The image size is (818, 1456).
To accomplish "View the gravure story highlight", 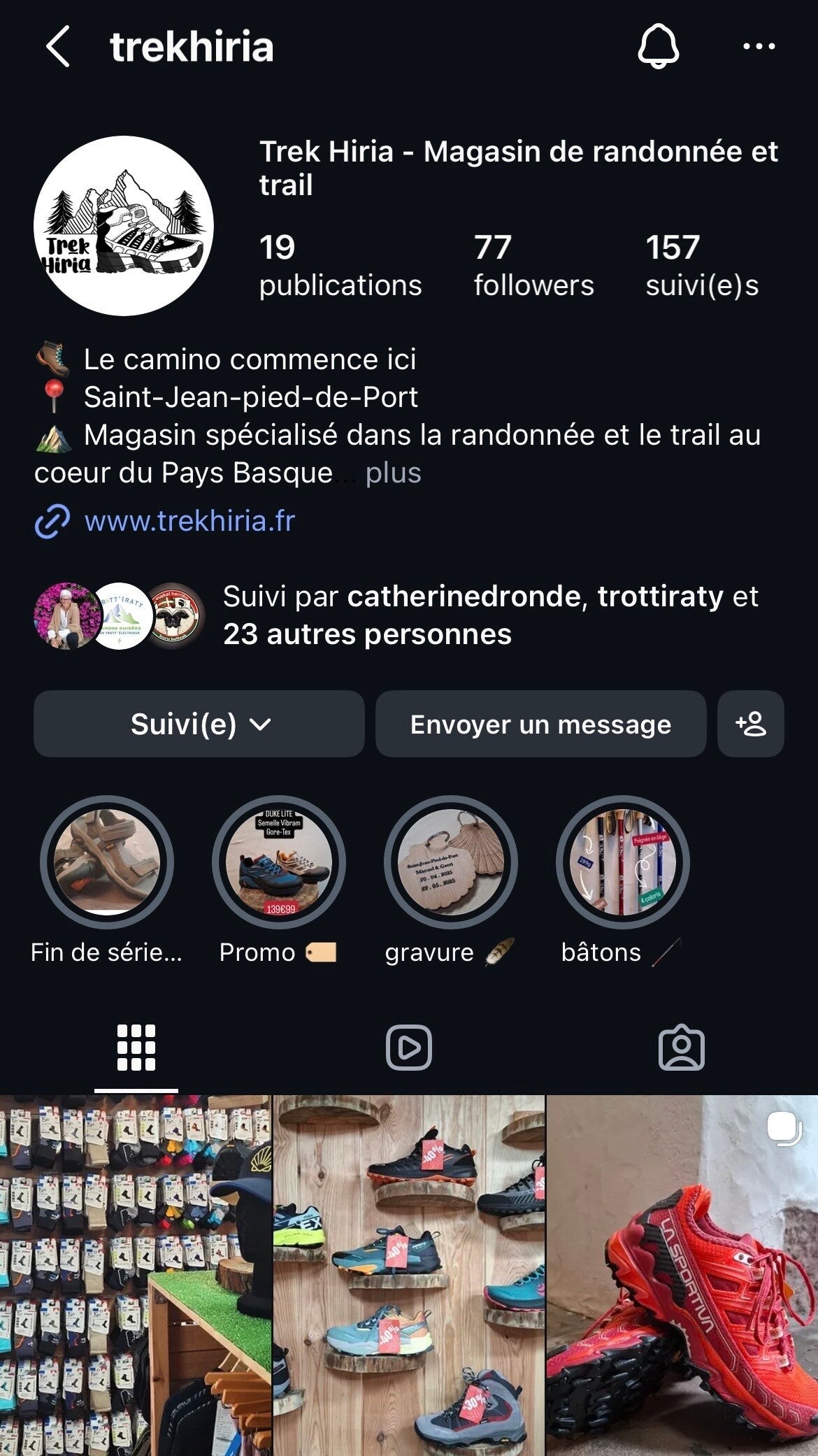I will click(450, 862).
